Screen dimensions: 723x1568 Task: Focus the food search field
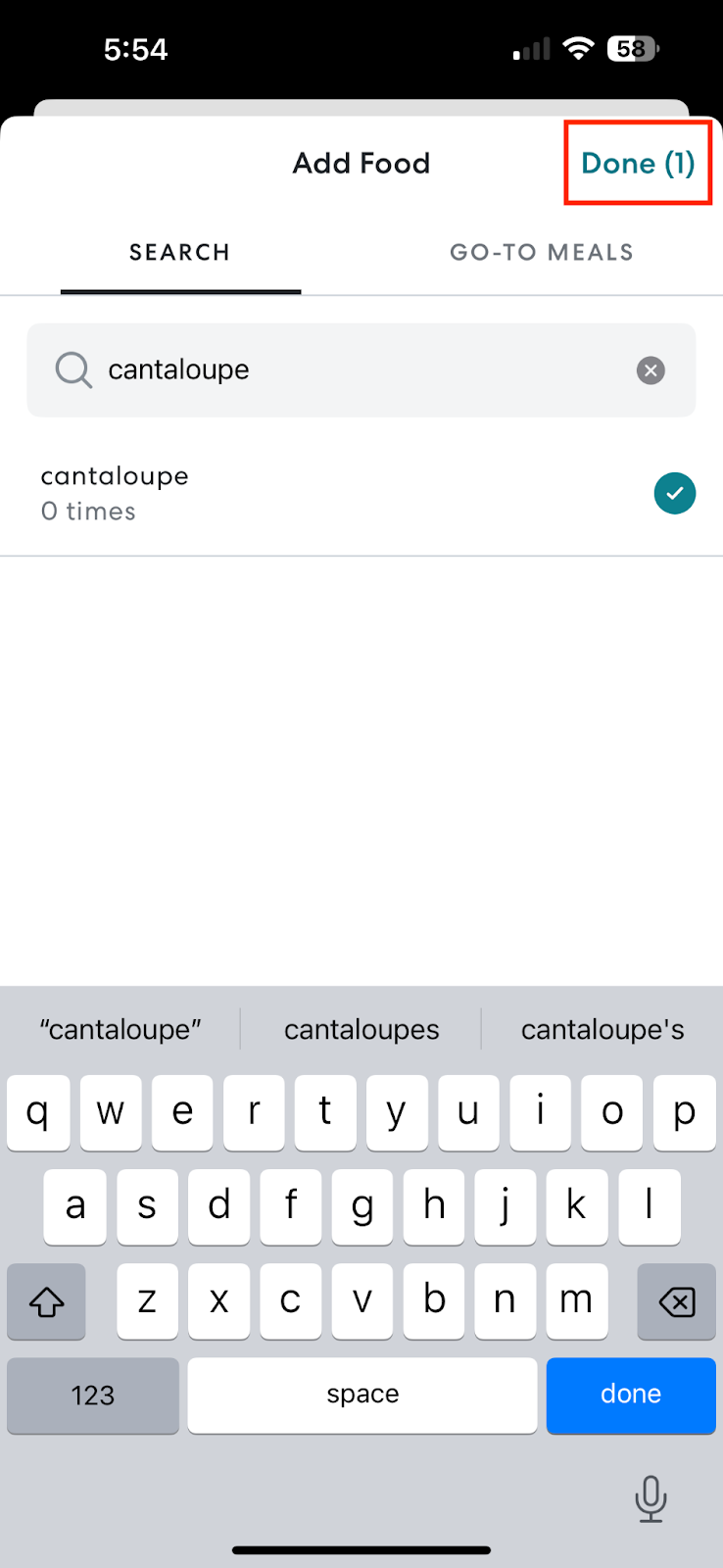pos(353,370)
